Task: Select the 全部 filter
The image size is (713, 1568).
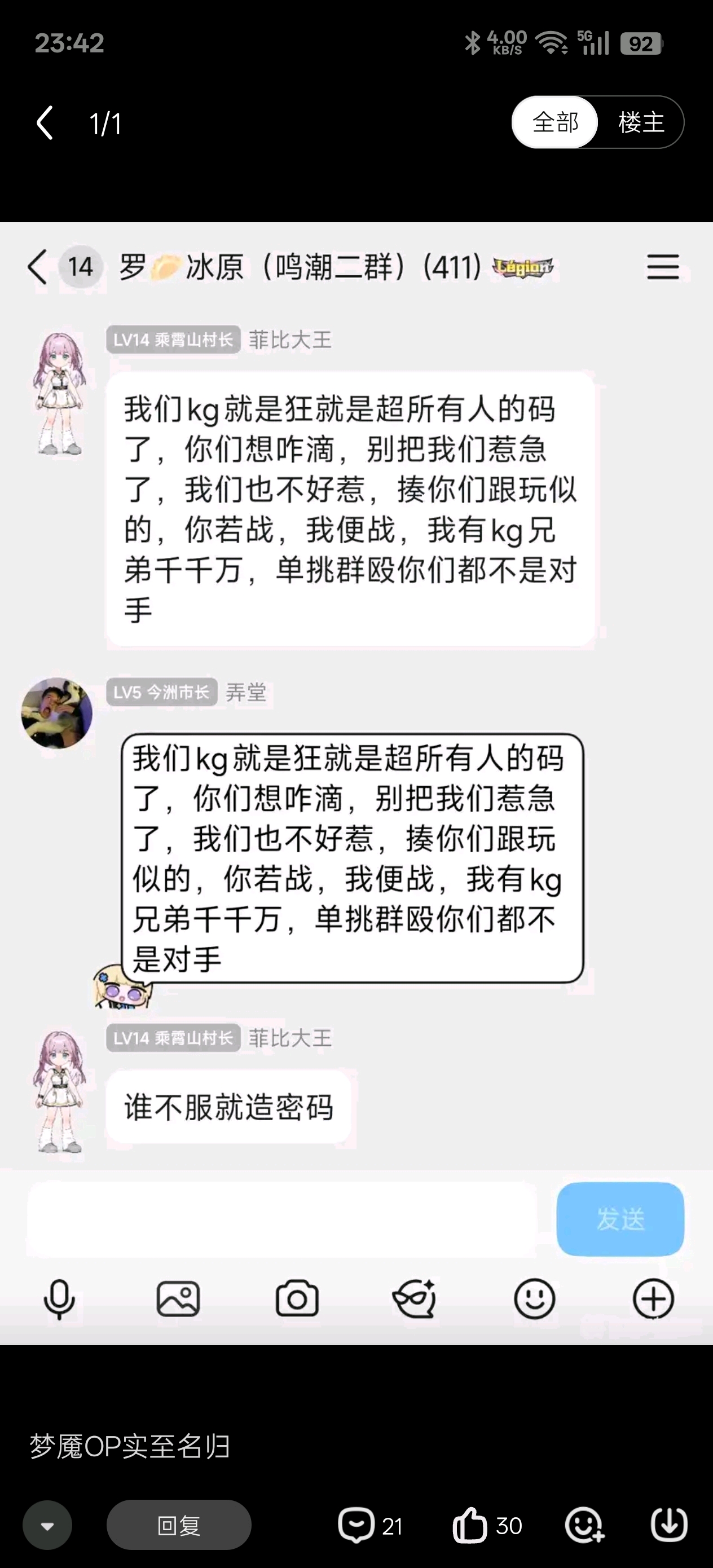Action: click(x=554, y=122)
